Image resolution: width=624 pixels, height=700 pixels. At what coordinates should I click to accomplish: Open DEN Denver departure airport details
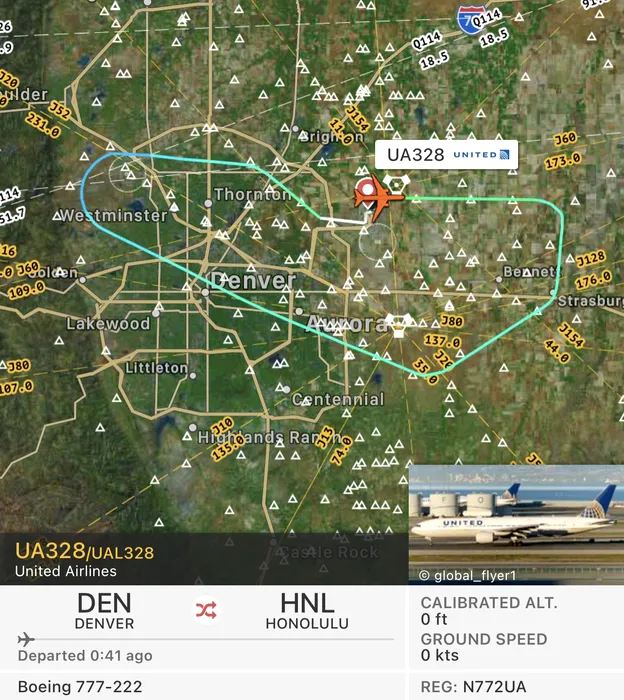tap(104, 610)
